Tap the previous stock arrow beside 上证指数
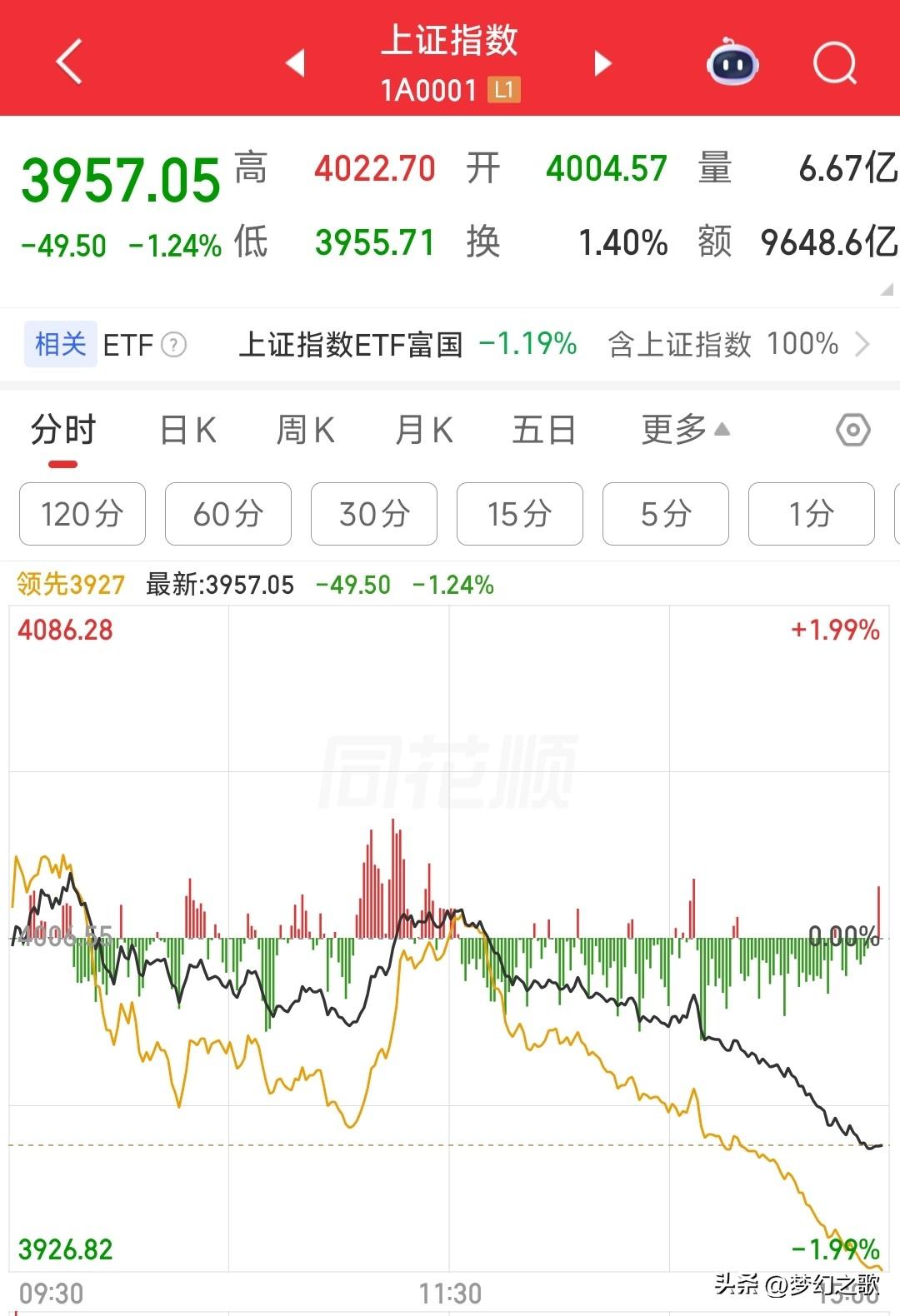Screen dimensions: 900x1316 coord(296,62)
